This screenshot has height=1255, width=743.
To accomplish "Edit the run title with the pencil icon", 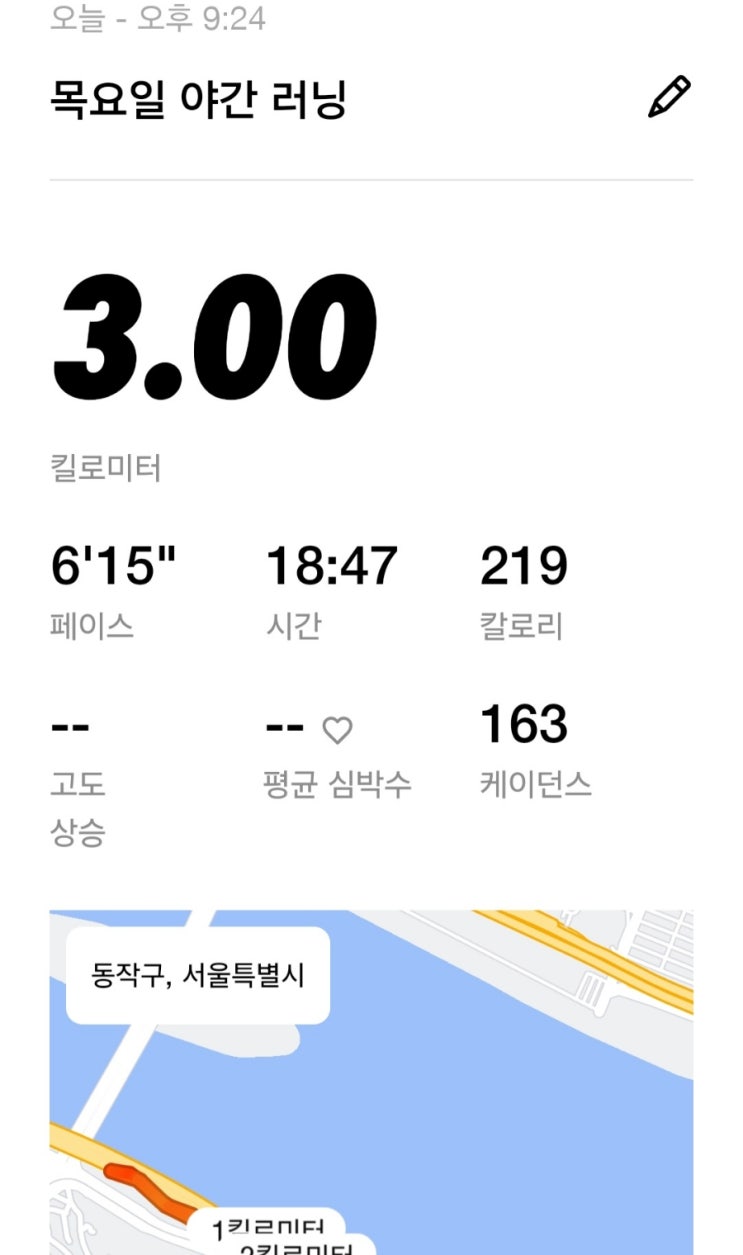I will pos(669,97).
